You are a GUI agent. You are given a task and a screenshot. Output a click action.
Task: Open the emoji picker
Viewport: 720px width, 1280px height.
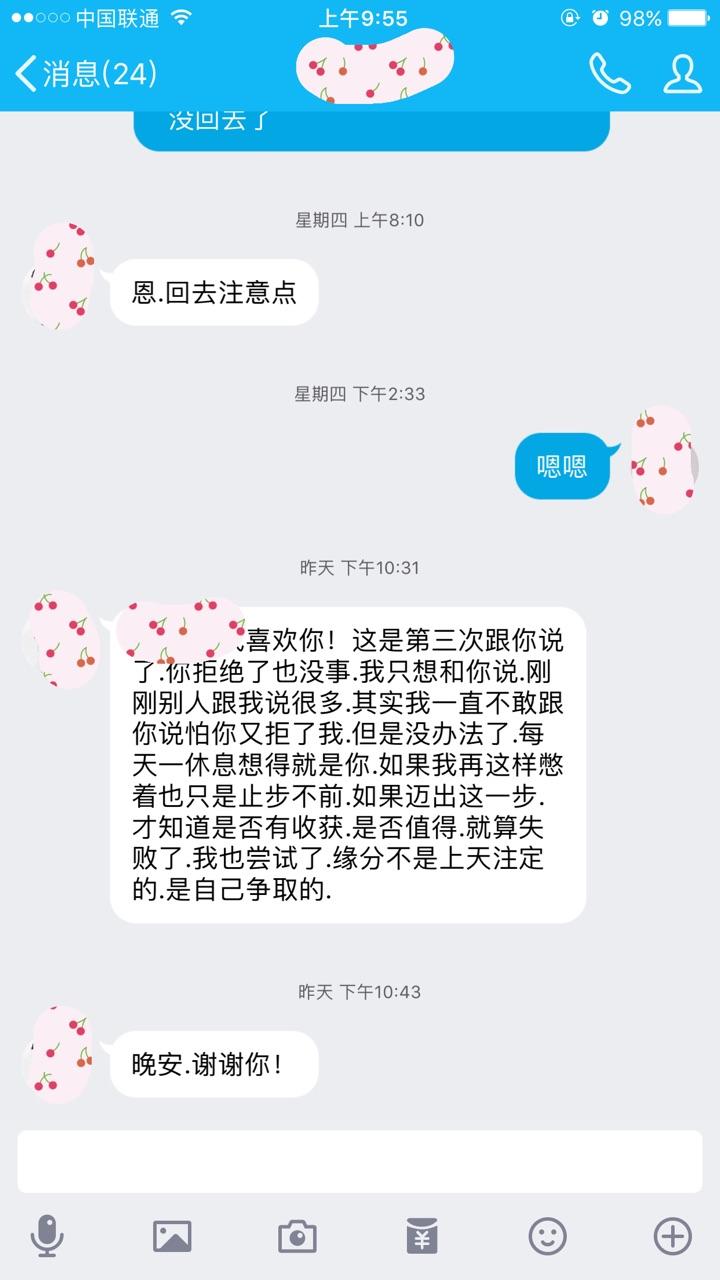[x=547, y=1237]
